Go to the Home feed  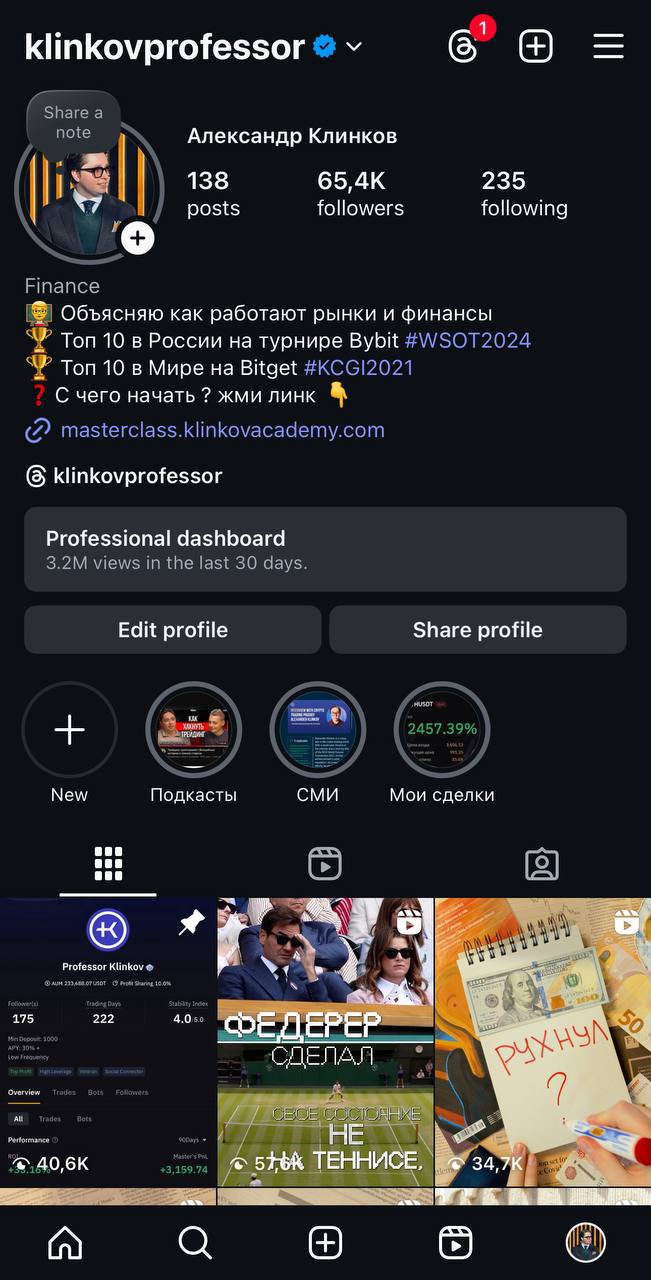click(65, 1242)
